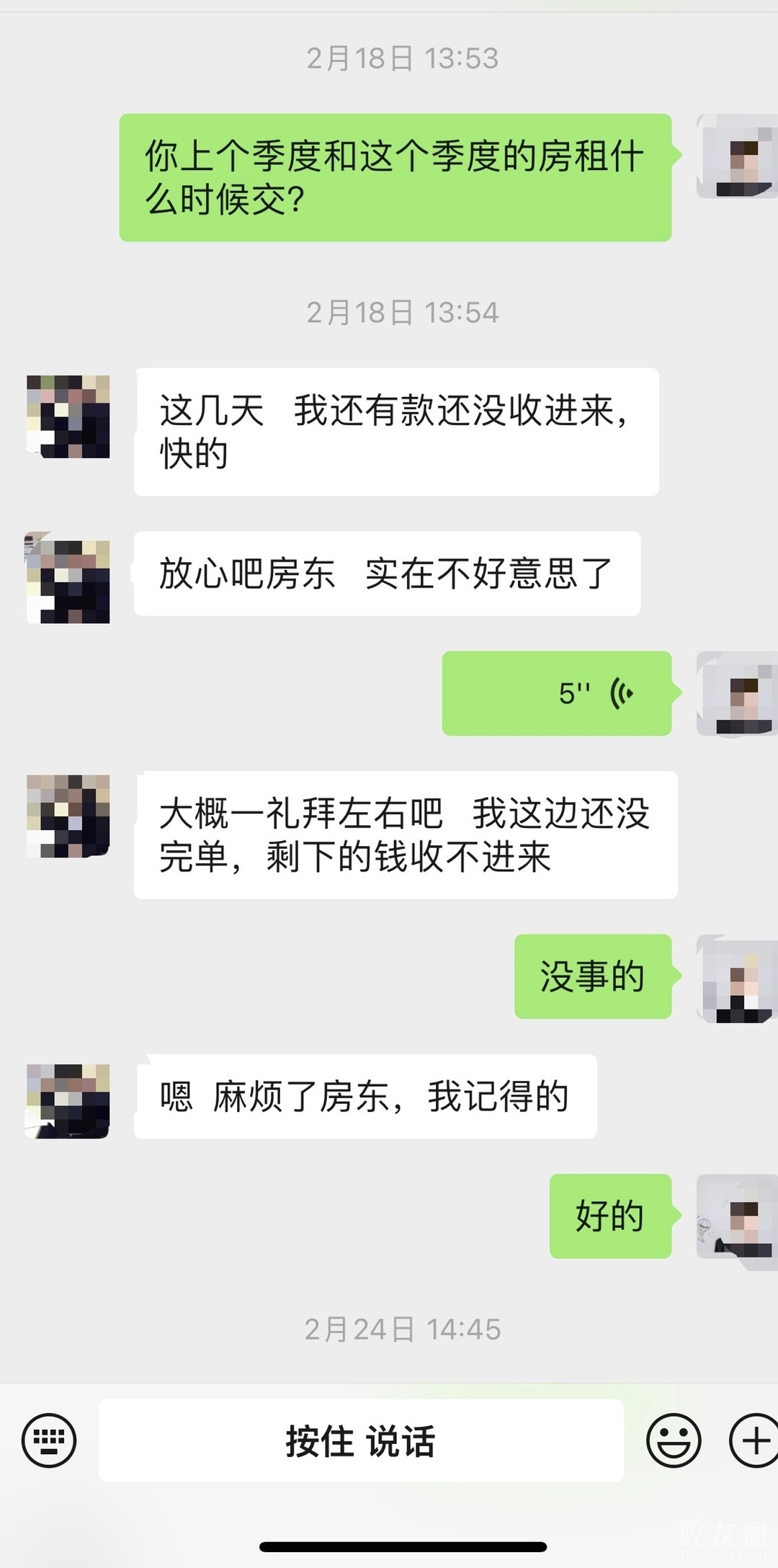Play the 5-second voice message
This screenshot has height=1568, width=778.
[557, 693]
